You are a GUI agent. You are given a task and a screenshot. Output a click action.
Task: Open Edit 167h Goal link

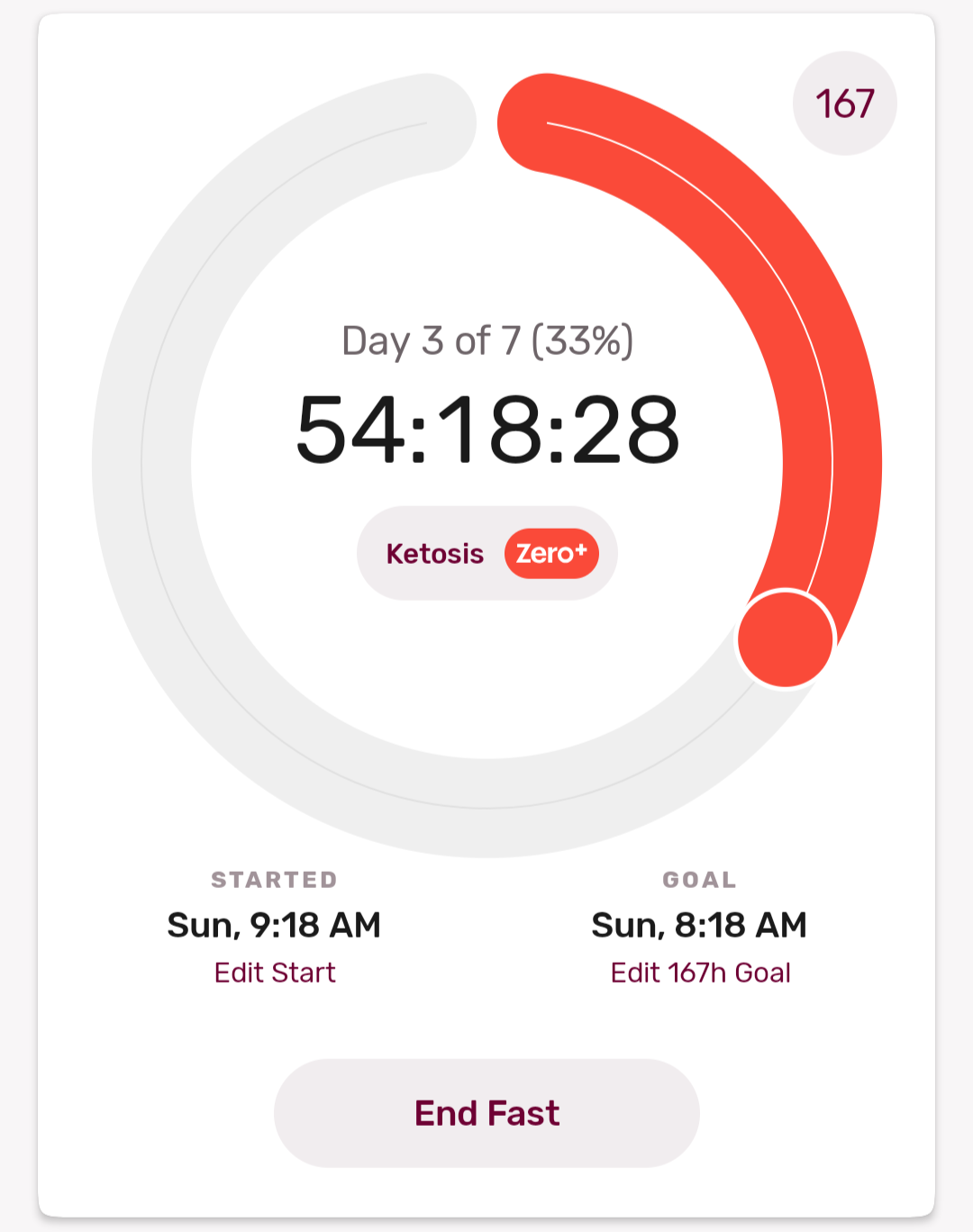[x=700, y=973]
